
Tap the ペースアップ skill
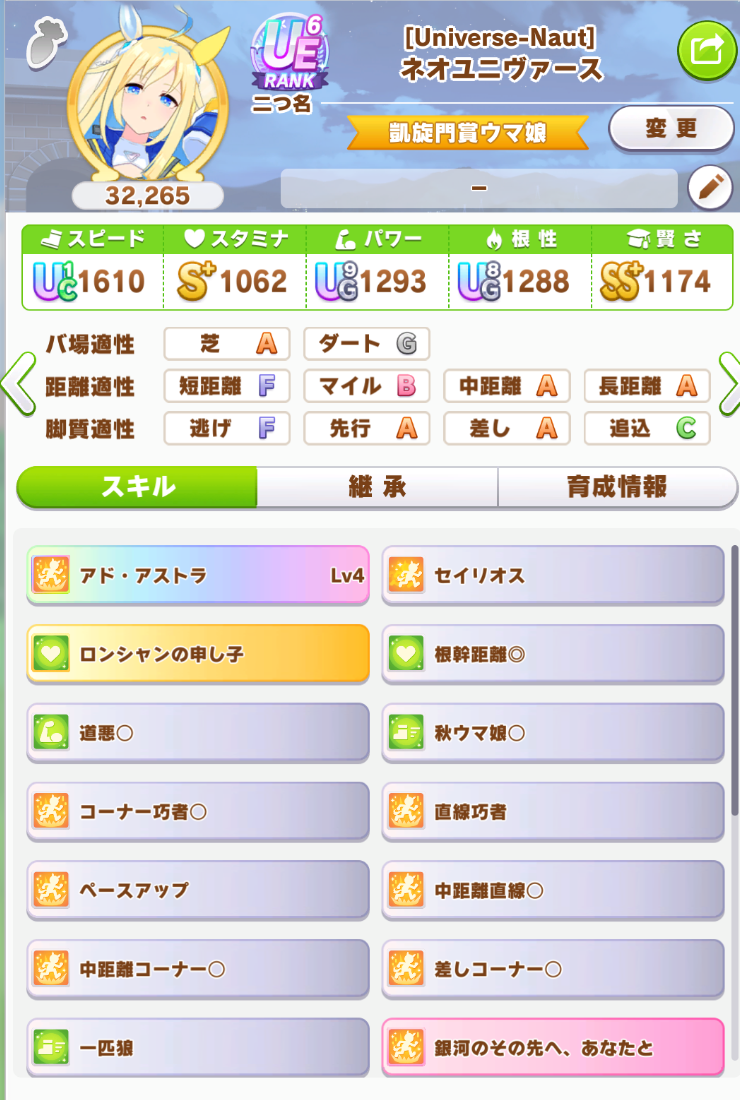[x=198, y=889]
